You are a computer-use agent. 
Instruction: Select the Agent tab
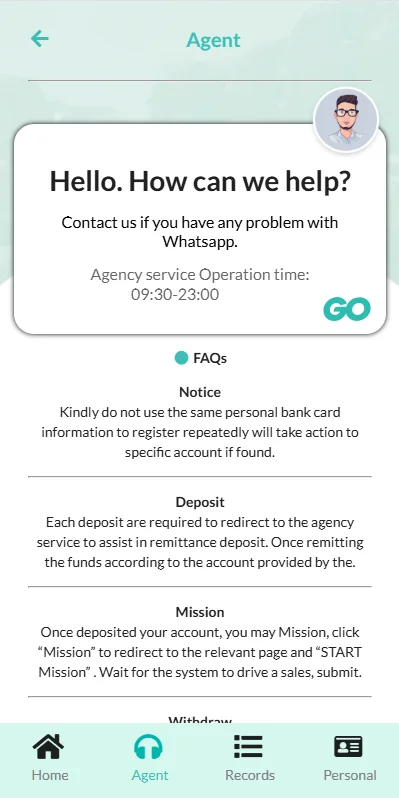click(150, 758)
